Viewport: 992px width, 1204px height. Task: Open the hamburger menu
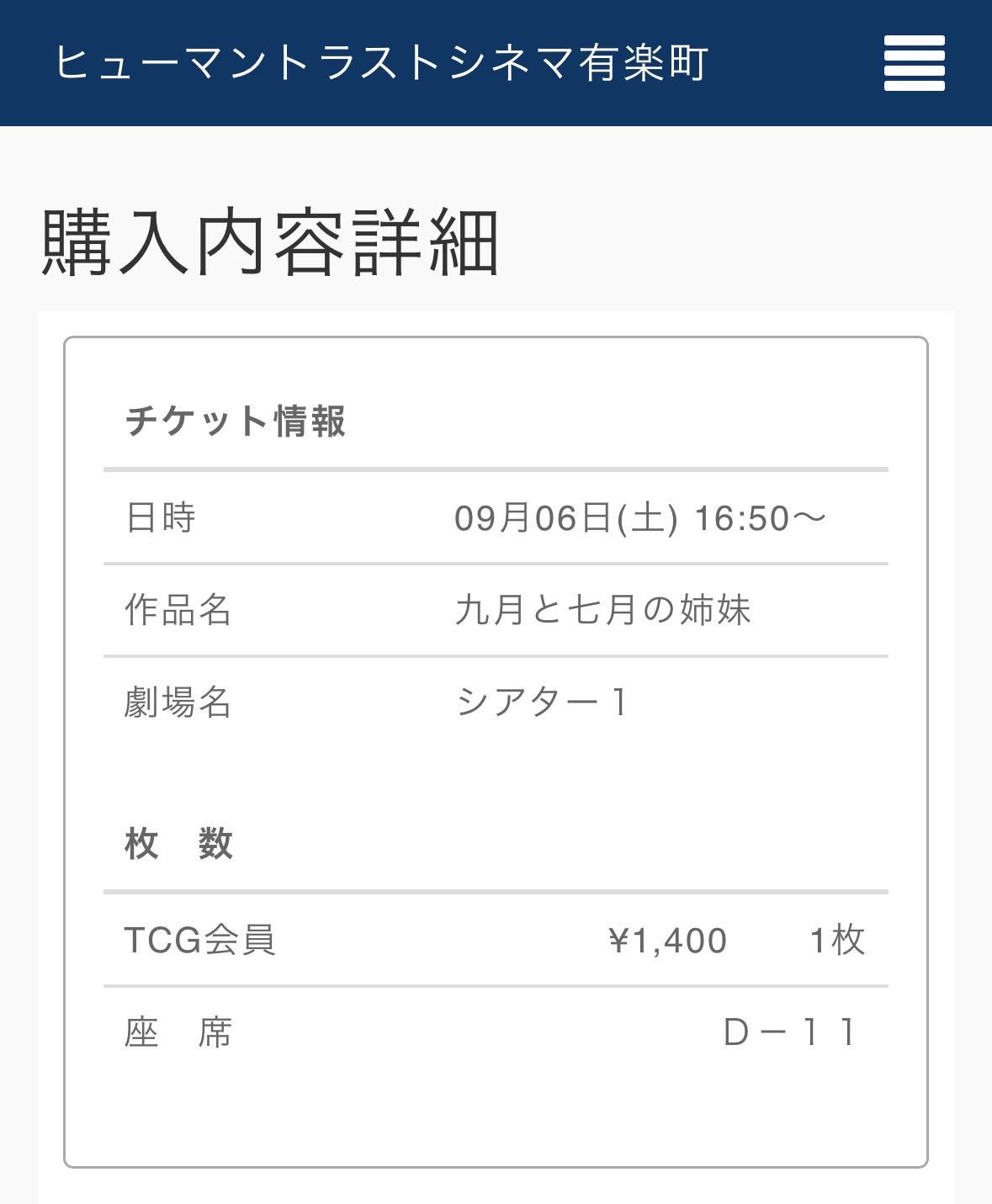(x=914, y=63)
